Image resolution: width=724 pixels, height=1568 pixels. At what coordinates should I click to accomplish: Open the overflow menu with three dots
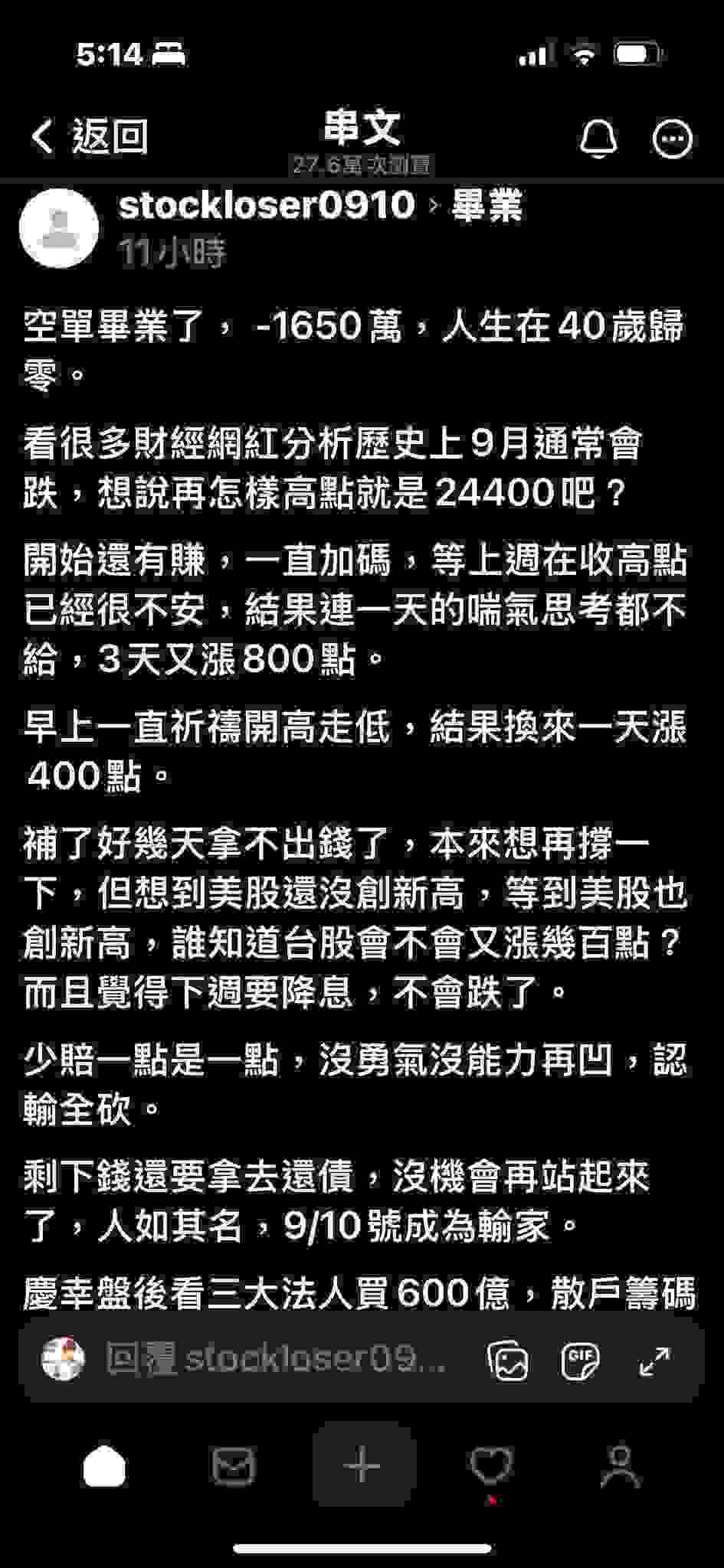coord(672,139)
